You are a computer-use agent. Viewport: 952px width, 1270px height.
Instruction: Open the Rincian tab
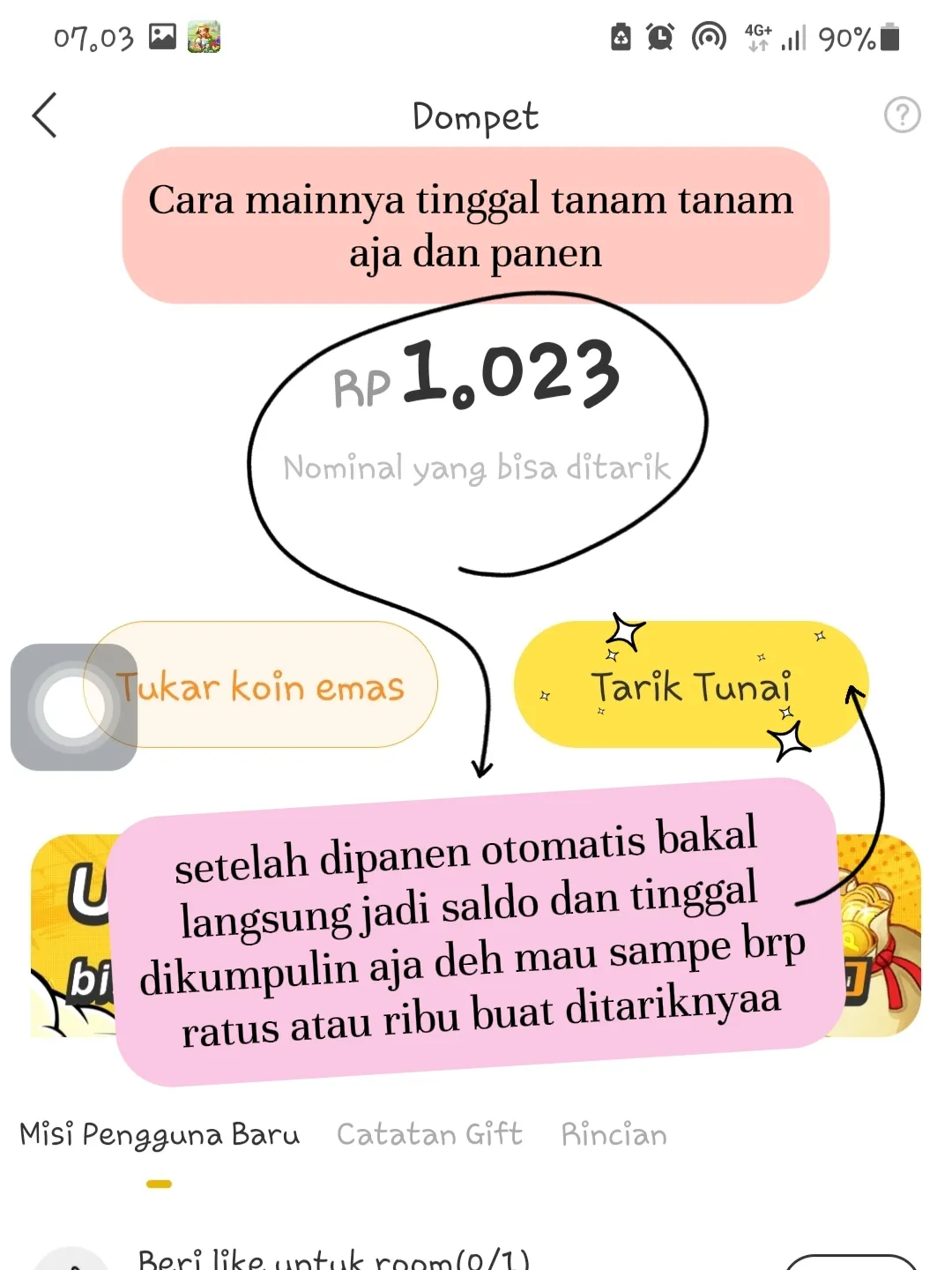[x=614, y=1134]
